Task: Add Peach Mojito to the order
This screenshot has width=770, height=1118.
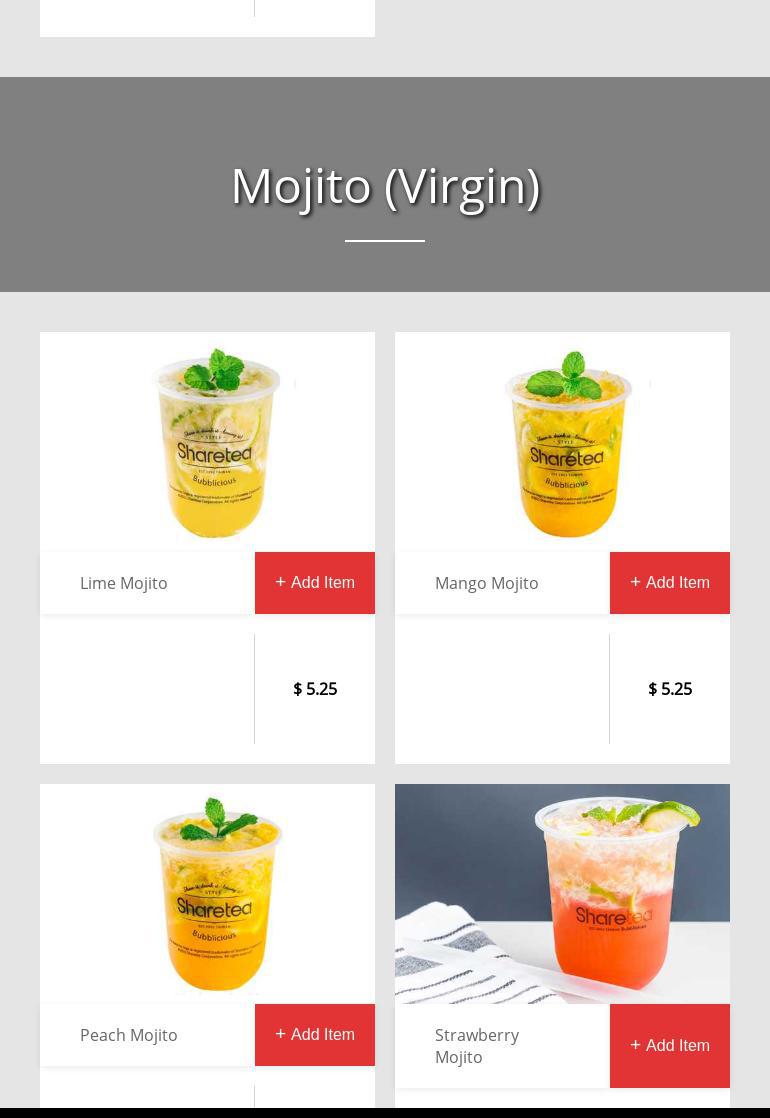Action: [315, 1035]
